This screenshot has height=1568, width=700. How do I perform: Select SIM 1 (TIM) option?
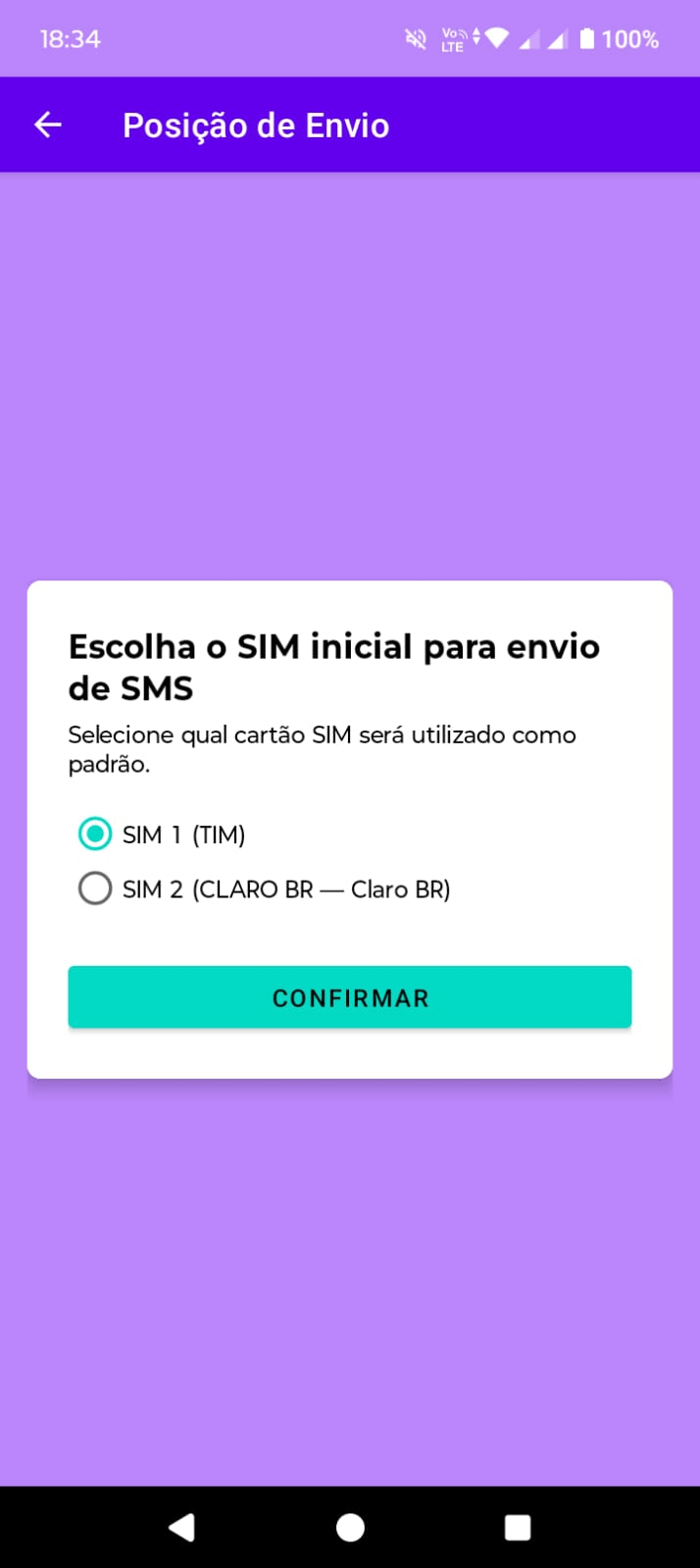point(95,835)
